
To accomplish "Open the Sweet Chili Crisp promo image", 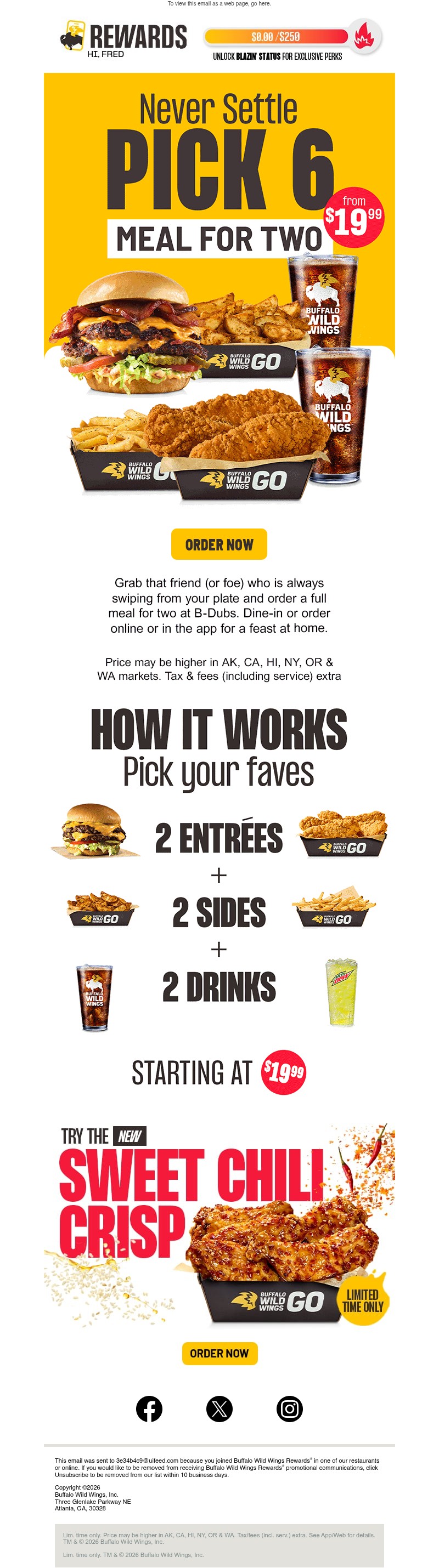I will click(x=219, y=1224).
